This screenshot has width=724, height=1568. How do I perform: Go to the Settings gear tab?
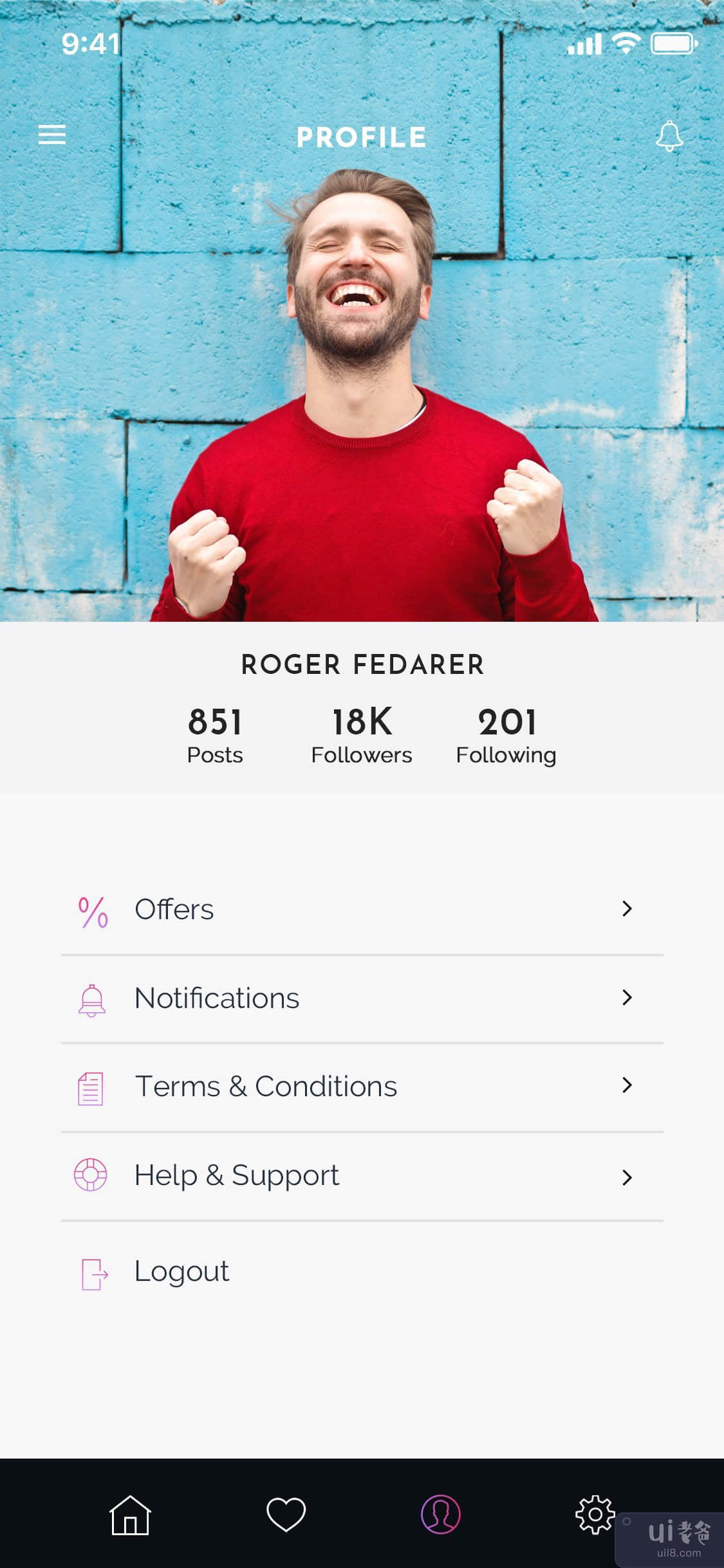coord(595,1515)
